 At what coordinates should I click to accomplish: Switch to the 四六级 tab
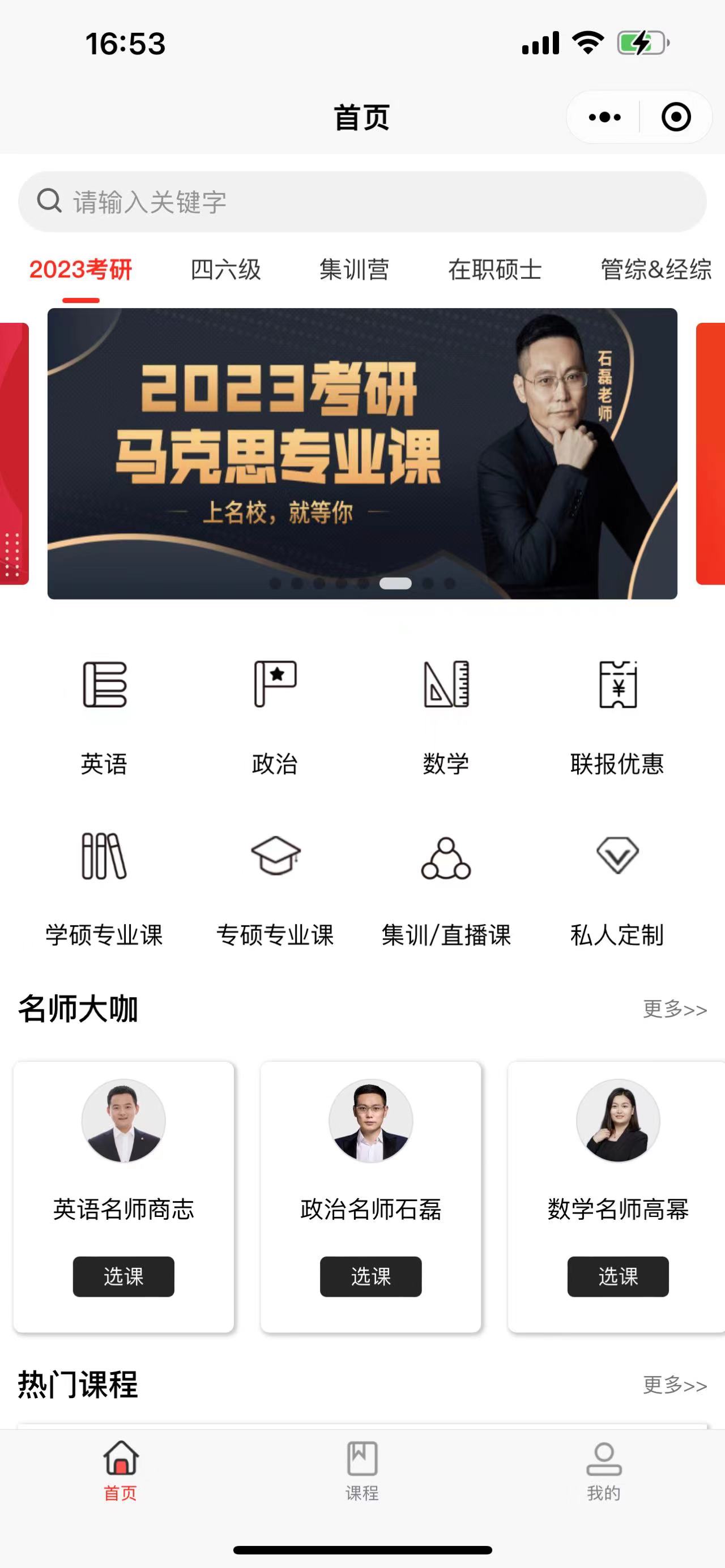coord(226,270)
